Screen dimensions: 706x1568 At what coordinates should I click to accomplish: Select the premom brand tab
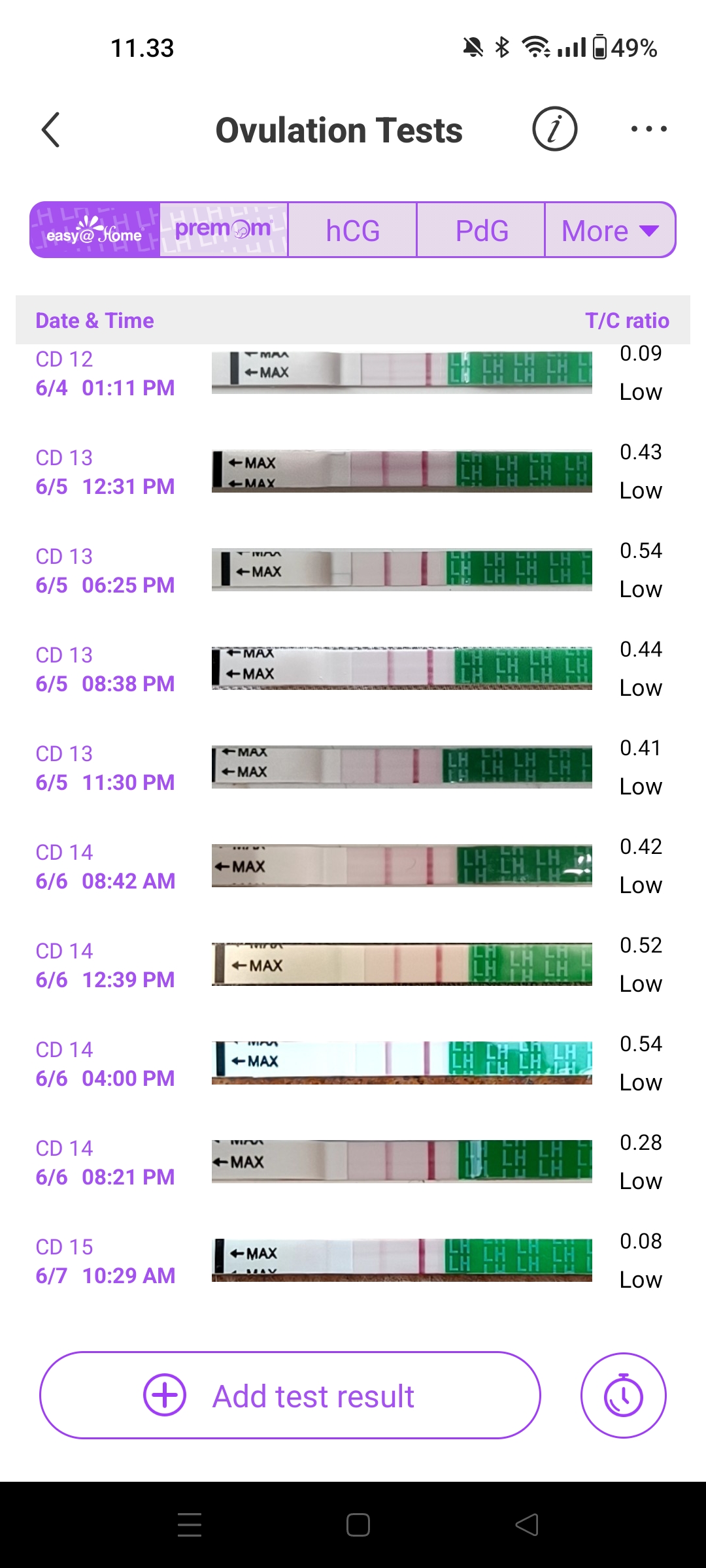click(x=223, y=230)
